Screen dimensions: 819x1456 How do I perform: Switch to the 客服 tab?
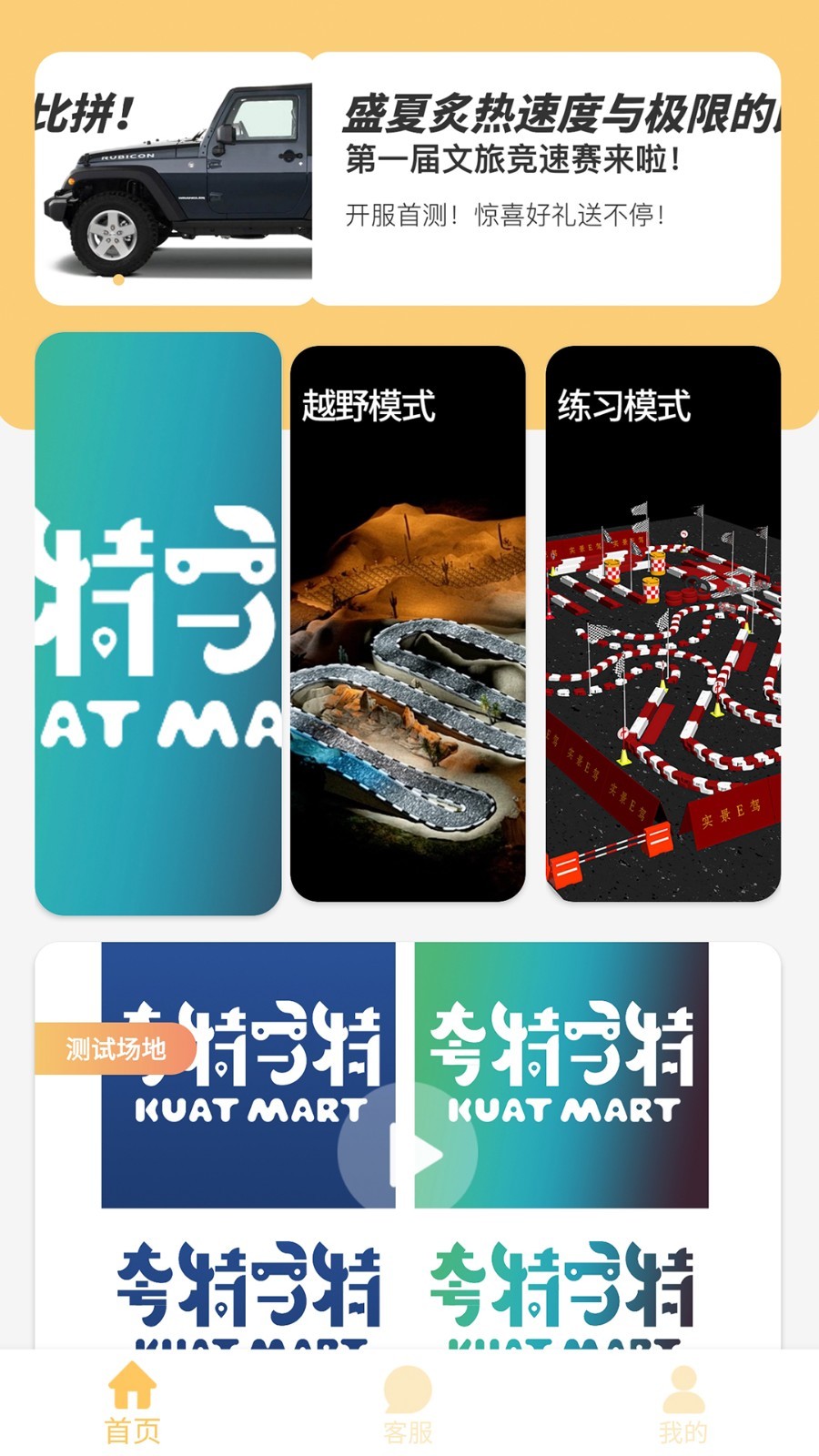coord(408,1406)
